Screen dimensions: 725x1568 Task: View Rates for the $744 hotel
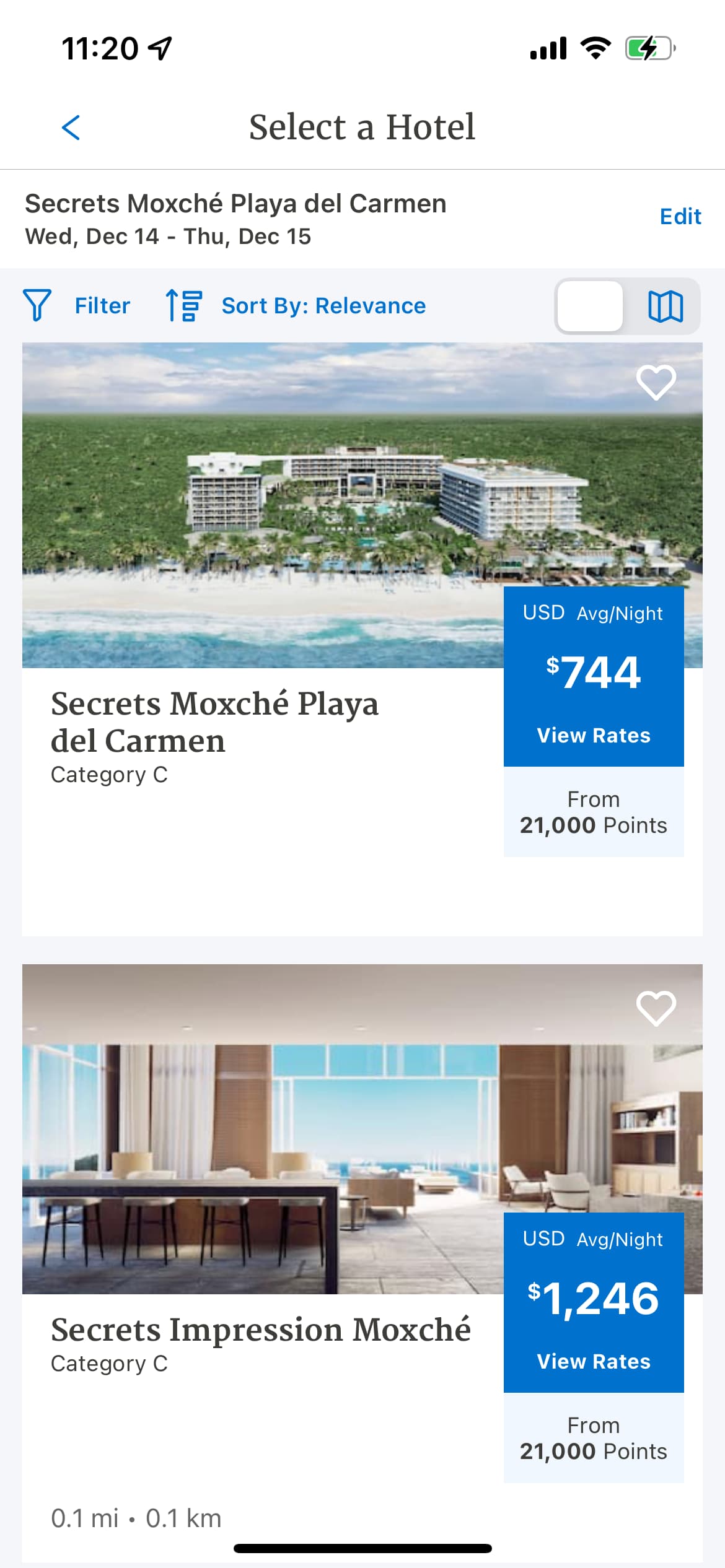(594, 677)
